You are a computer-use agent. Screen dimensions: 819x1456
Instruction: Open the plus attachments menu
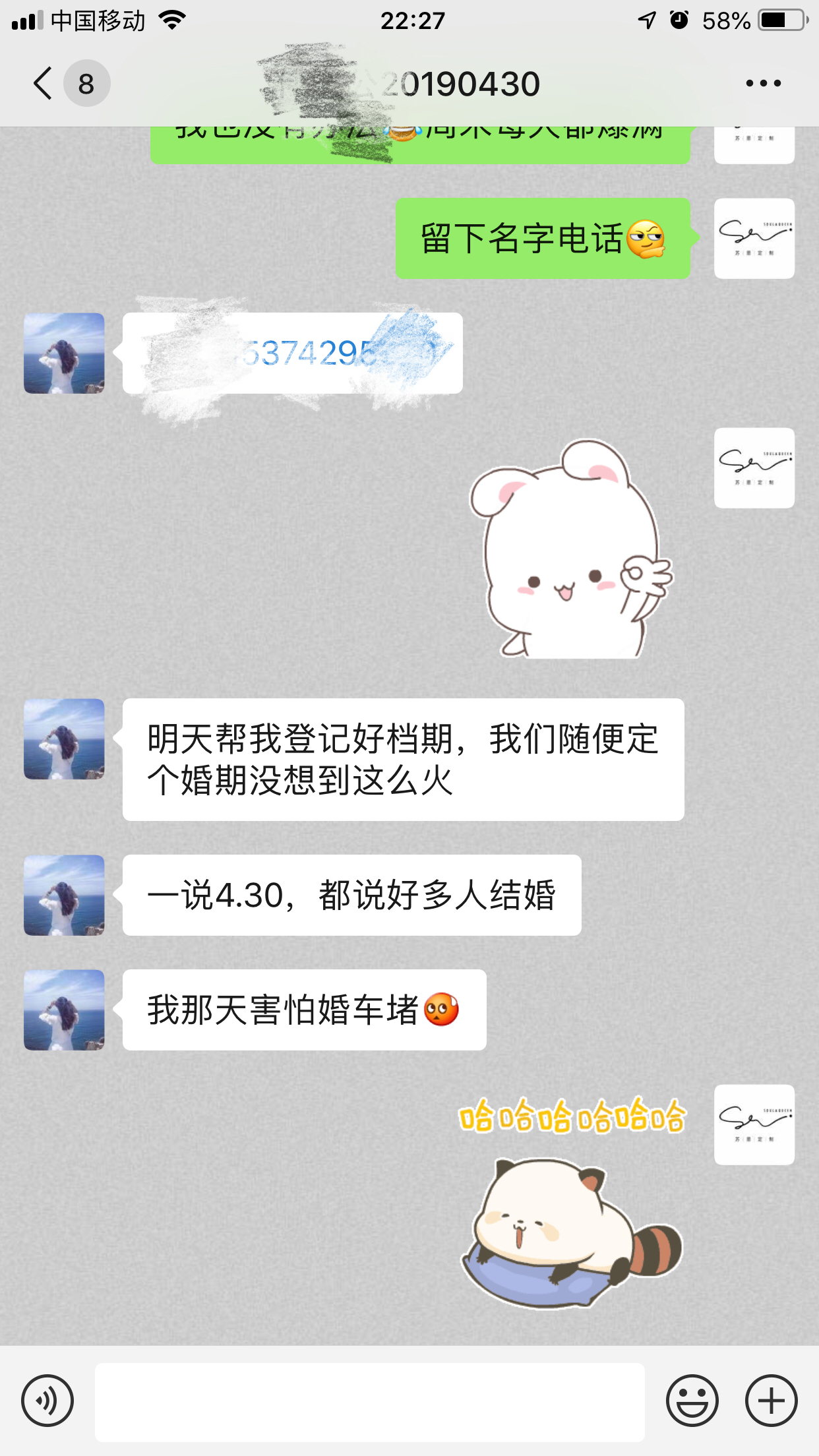772,1401
